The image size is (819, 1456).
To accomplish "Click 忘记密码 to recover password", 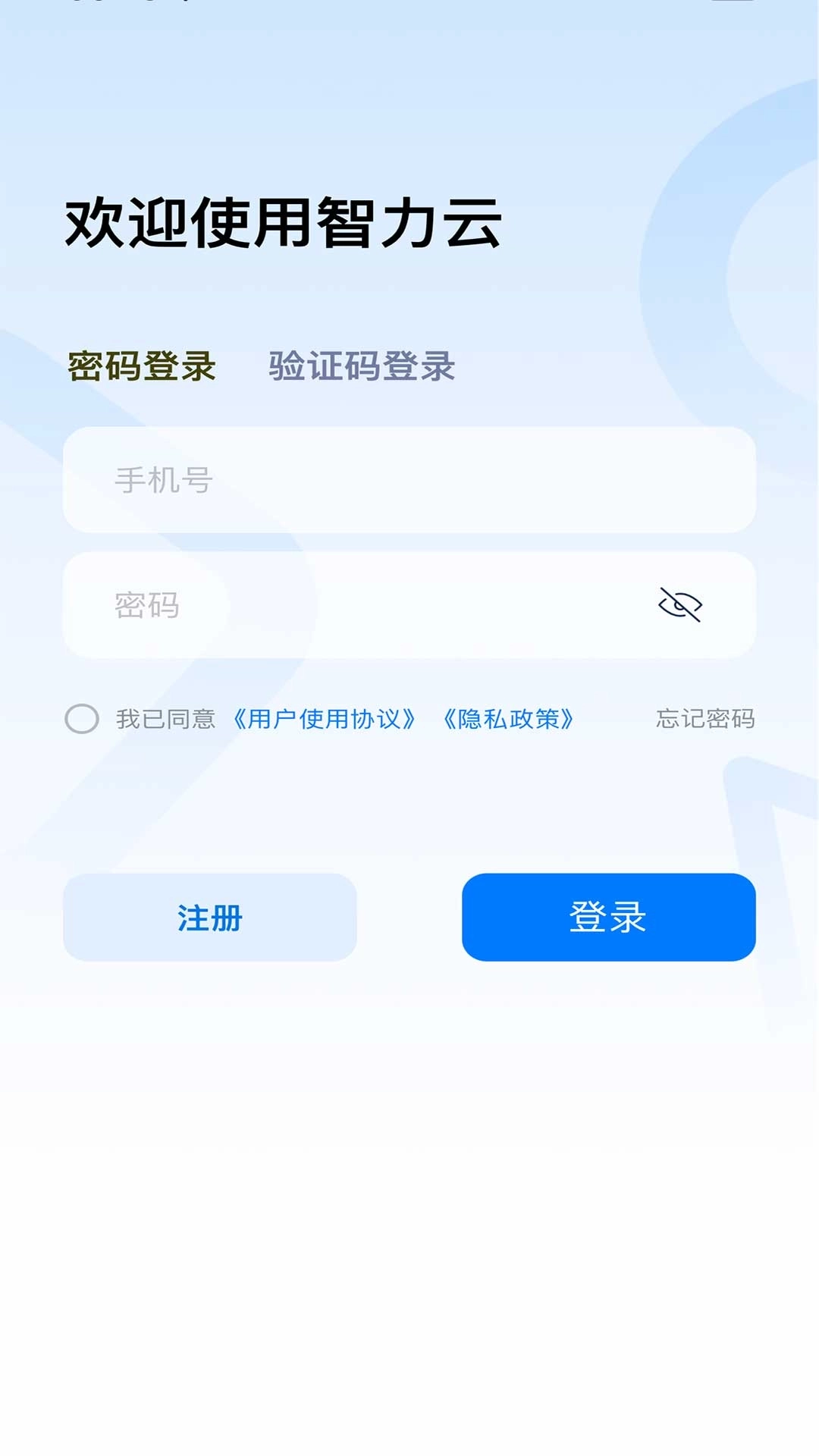I will (x=706, y=717).
